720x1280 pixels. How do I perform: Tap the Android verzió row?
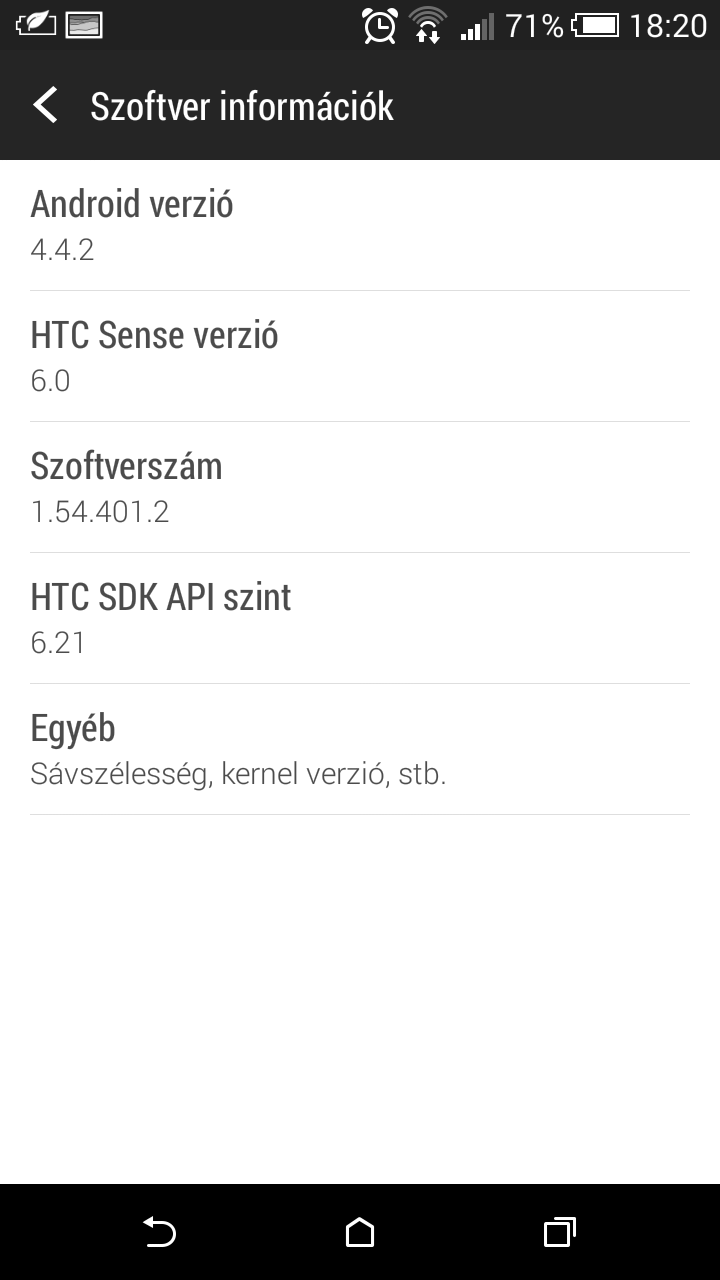(360, 225)
